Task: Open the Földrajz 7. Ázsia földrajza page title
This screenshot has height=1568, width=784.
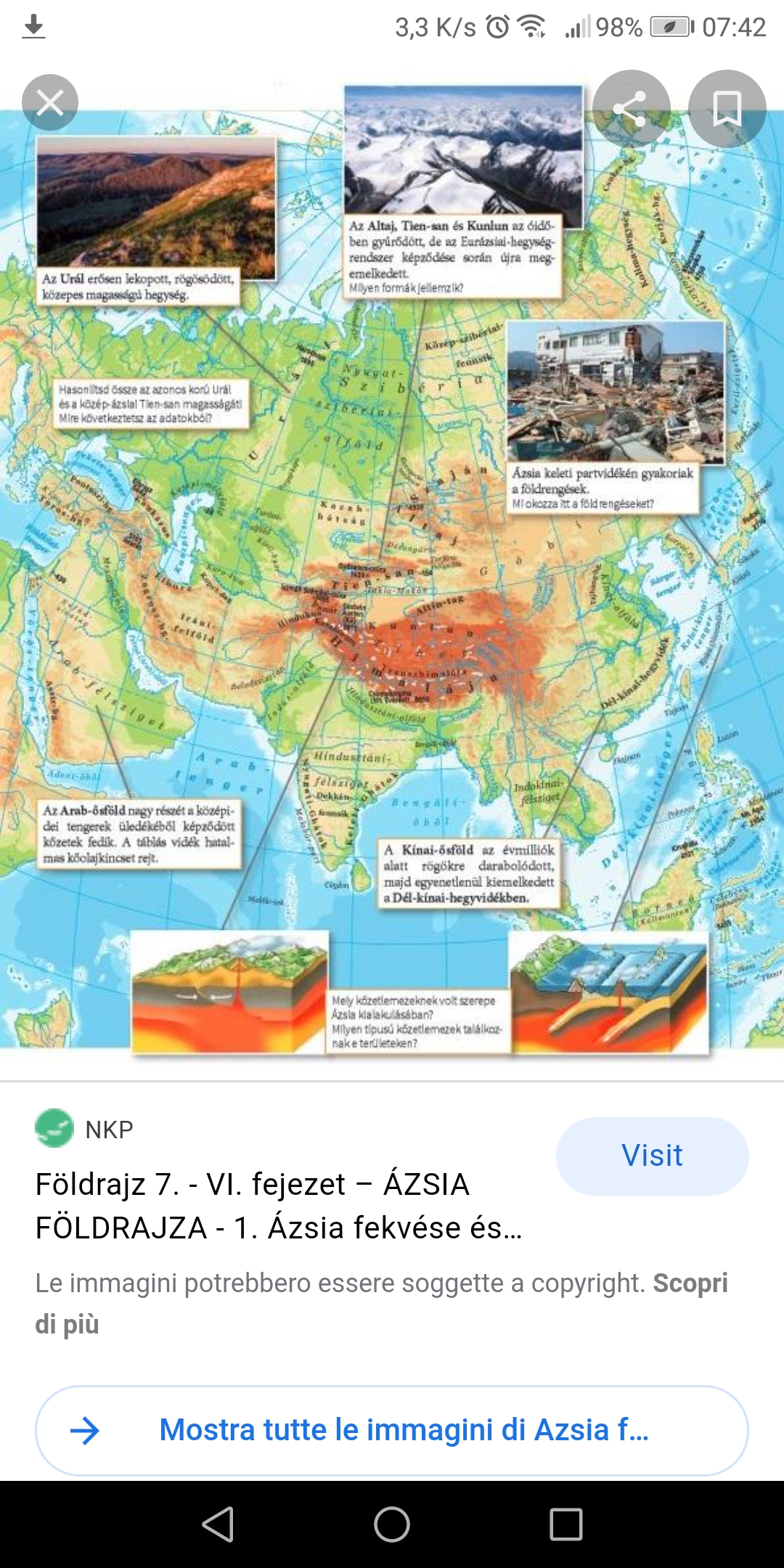Action: 279,1206
